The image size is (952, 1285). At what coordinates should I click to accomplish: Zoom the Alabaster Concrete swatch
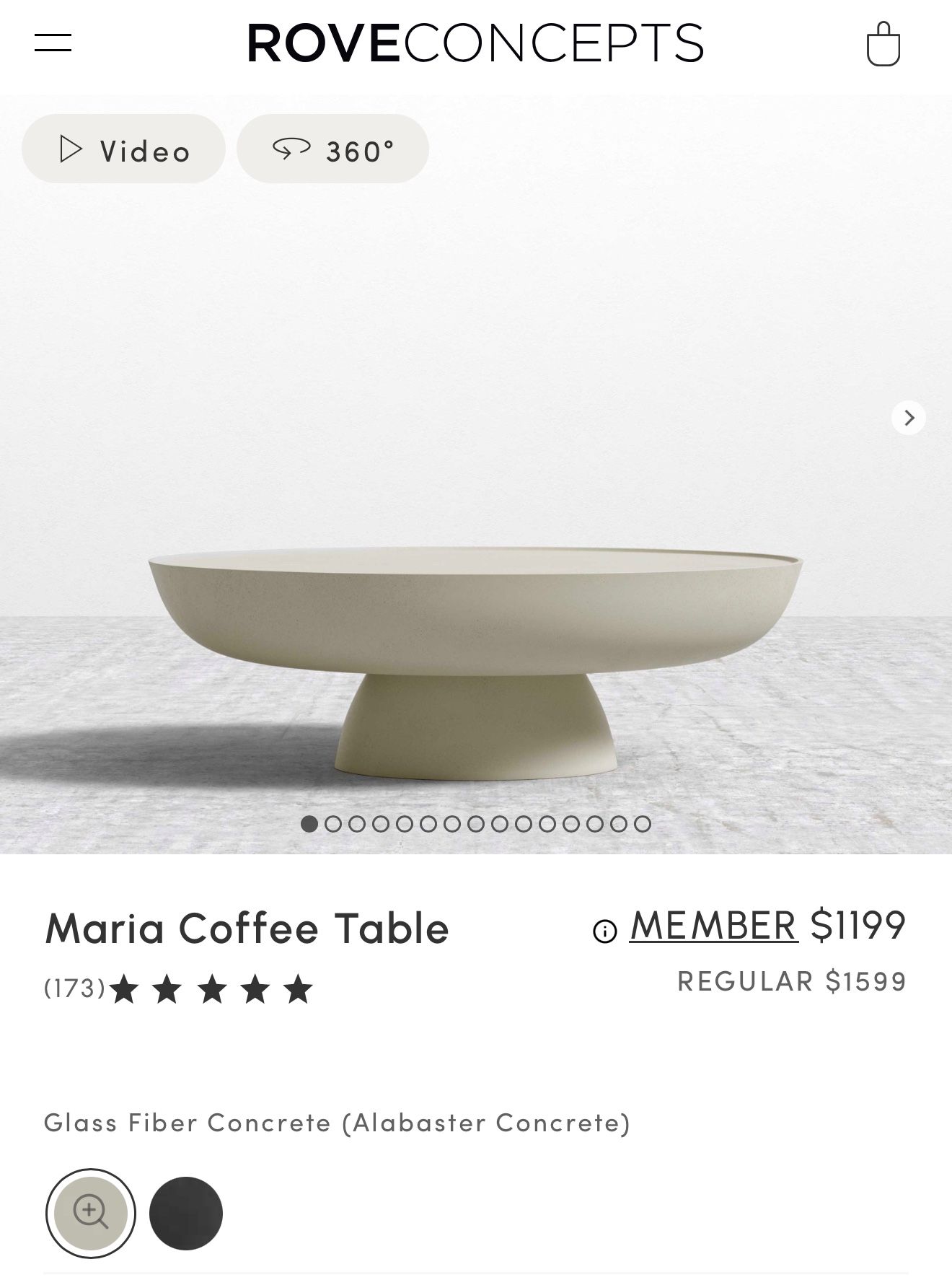91,1214
